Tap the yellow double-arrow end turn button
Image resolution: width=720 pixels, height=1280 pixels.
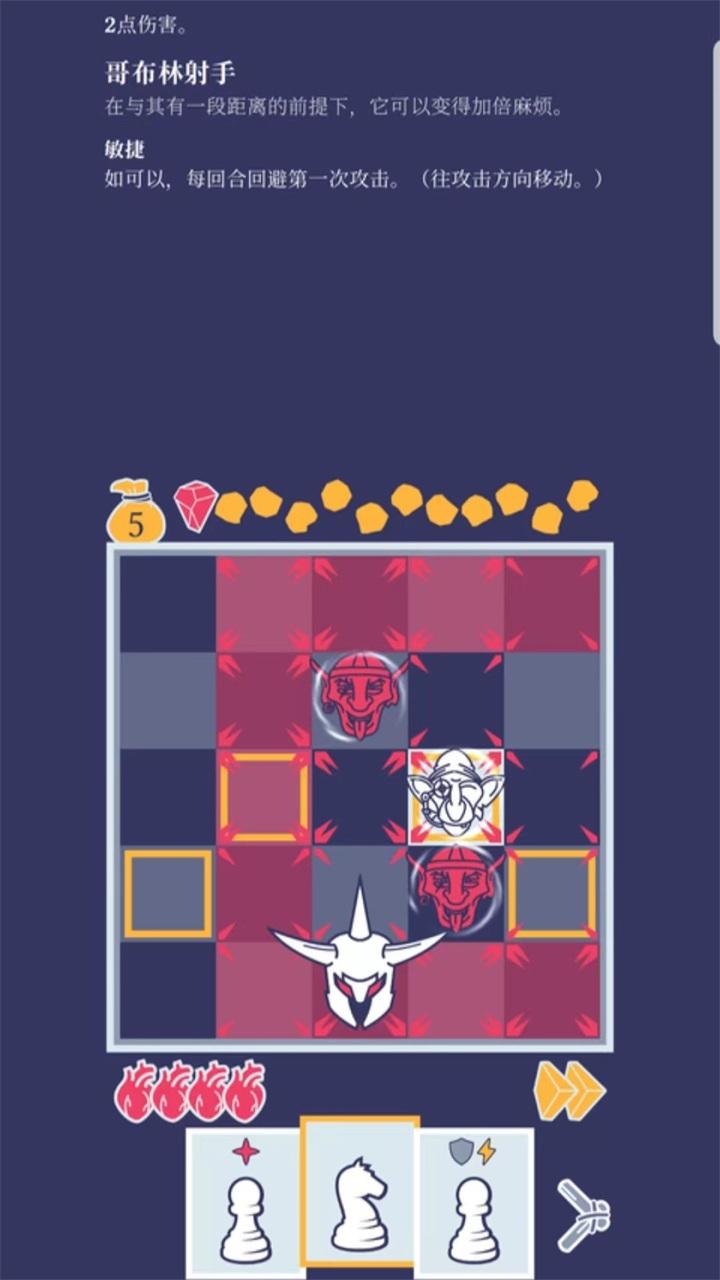tap(569, 1091)
